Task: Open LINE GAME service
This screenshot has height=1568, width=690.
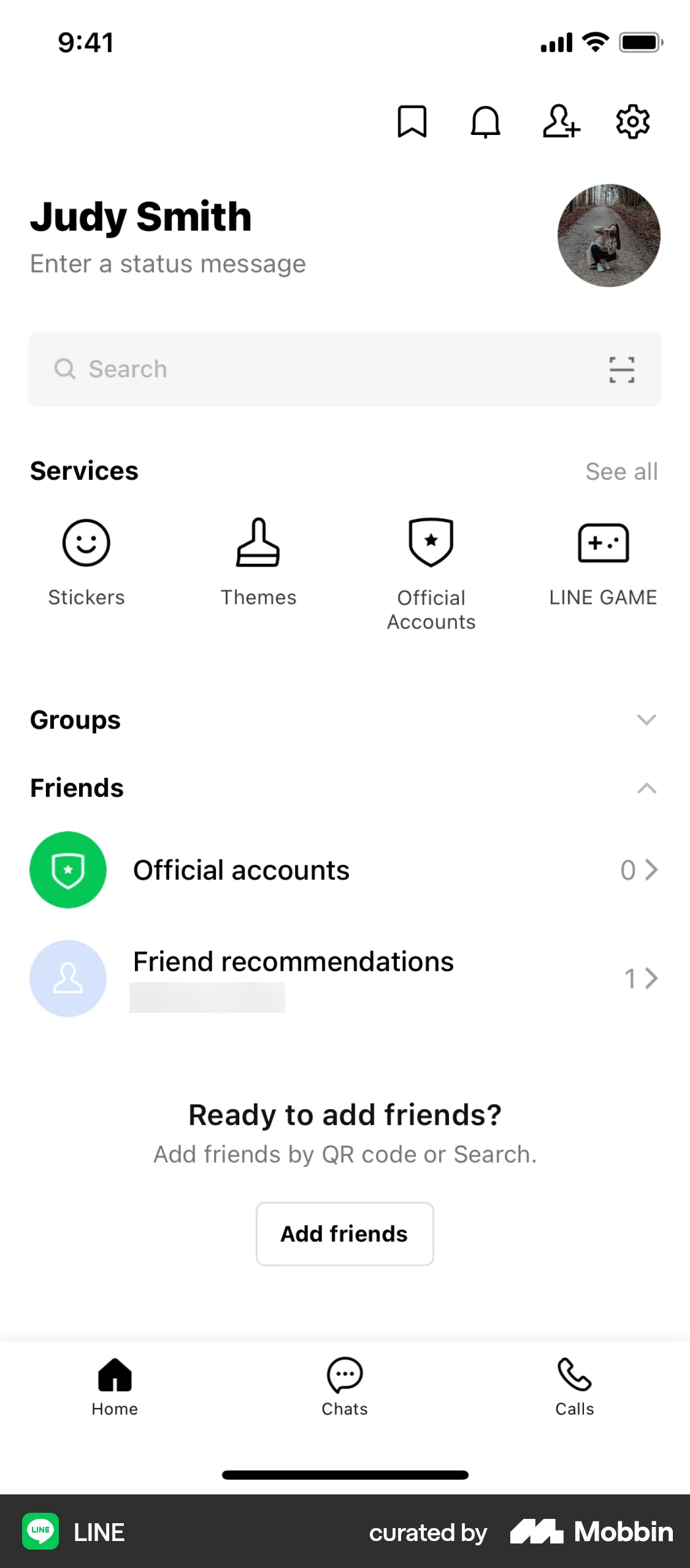Action: point(603,543)
